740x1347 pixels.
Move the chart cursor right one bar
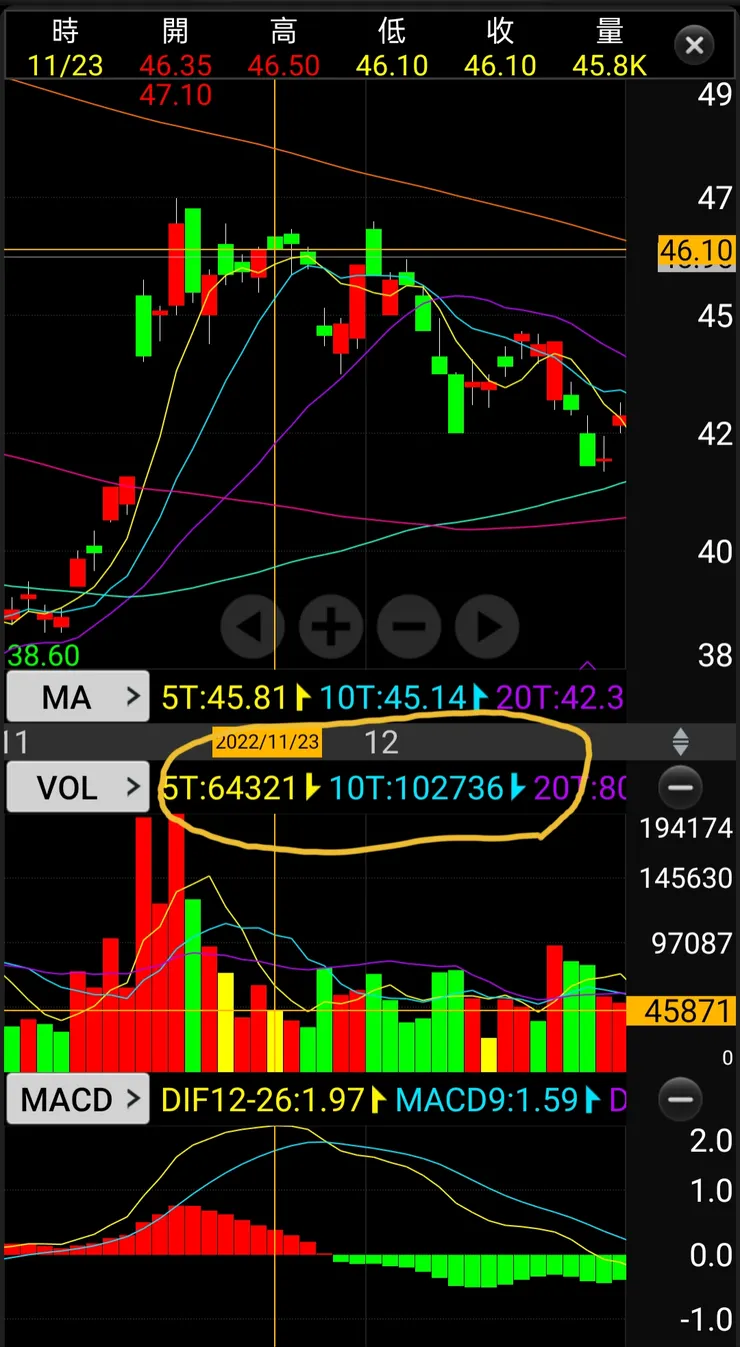pyautogui.click(x=487, y=627)
